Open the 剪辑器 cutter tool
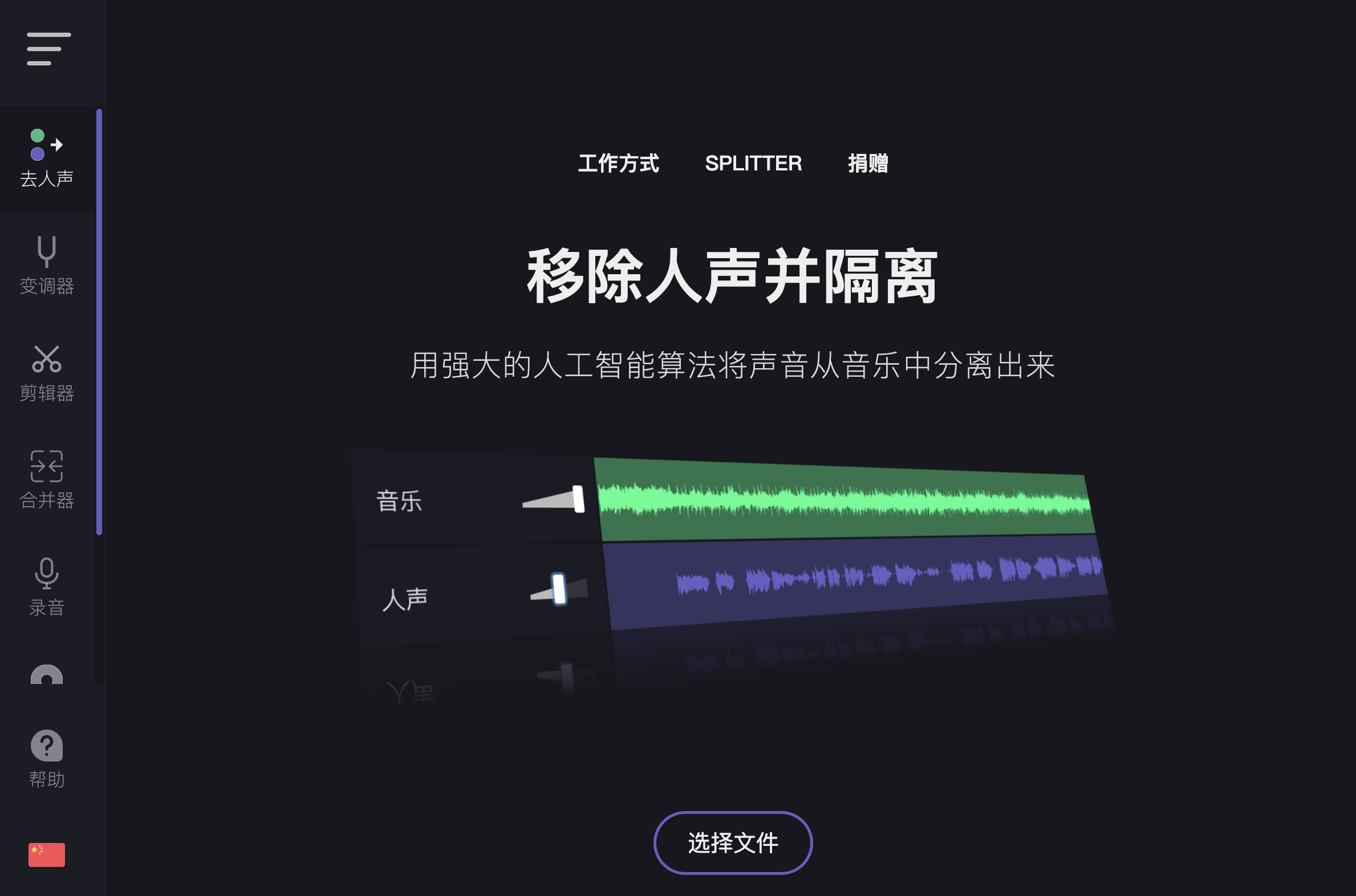The width and height of the screenshot is (1356, 896). point(47,373)
